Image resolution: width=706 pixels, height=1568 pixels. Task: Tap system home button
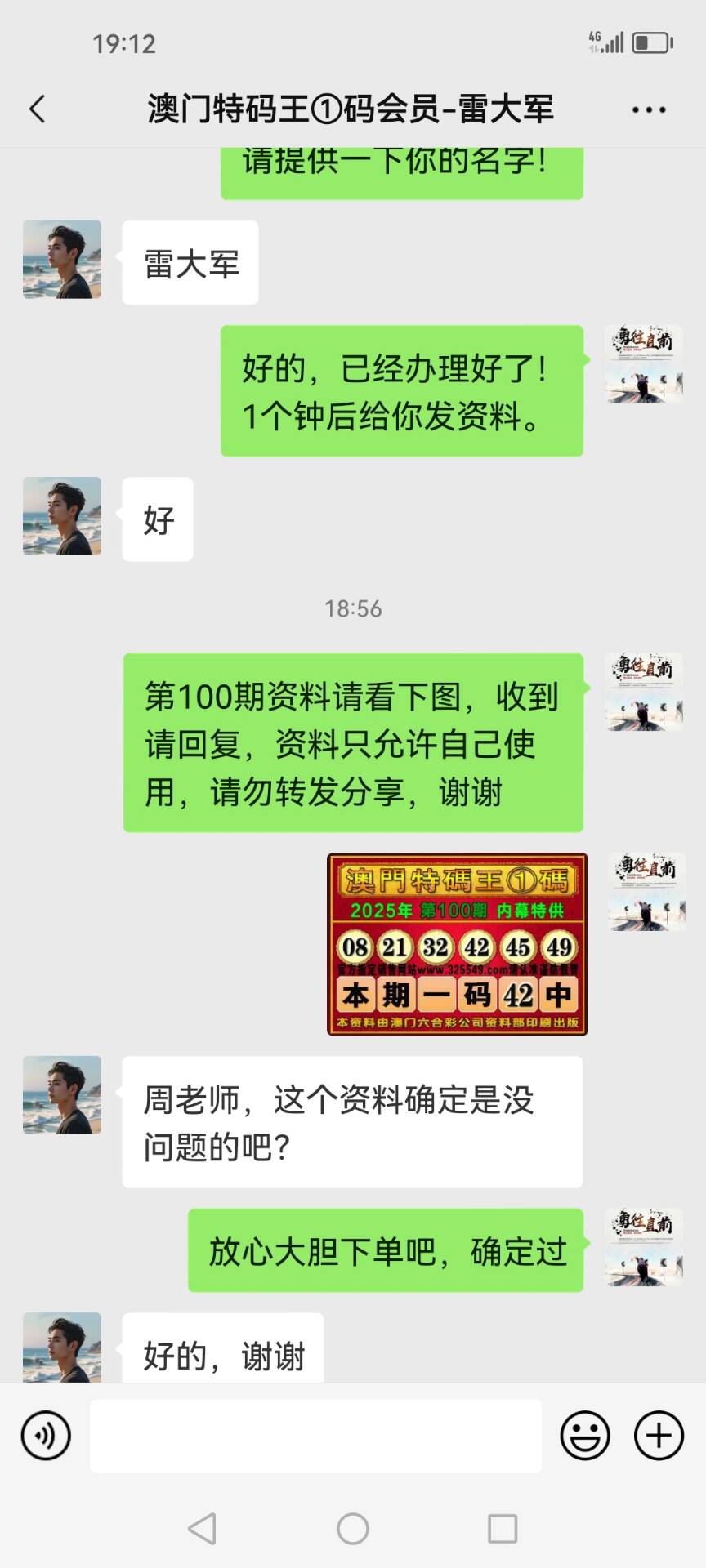pyautogui.click(x=353, y=1529)
